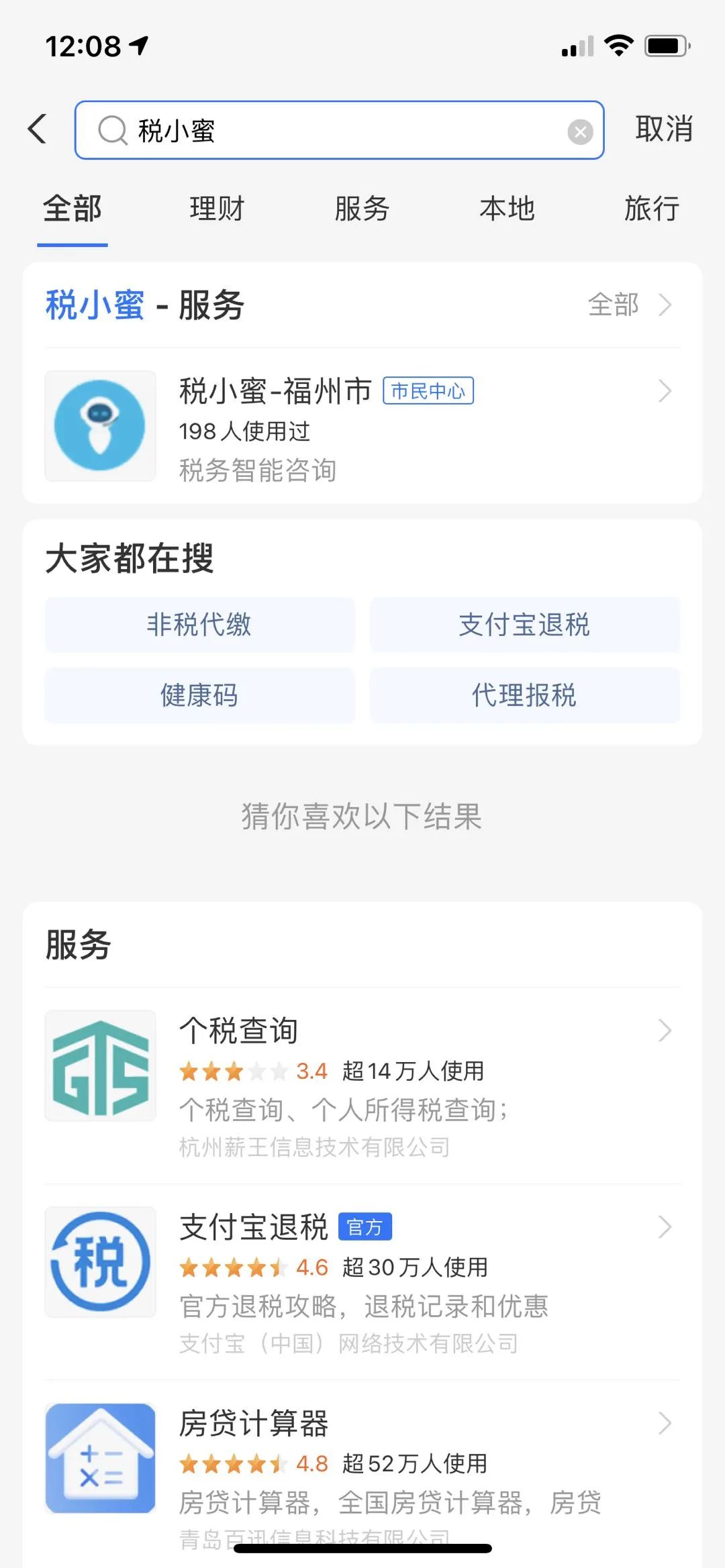Select the 全部 tab
The width and height of the screenshot is (725, 1568).
(72, 209)
